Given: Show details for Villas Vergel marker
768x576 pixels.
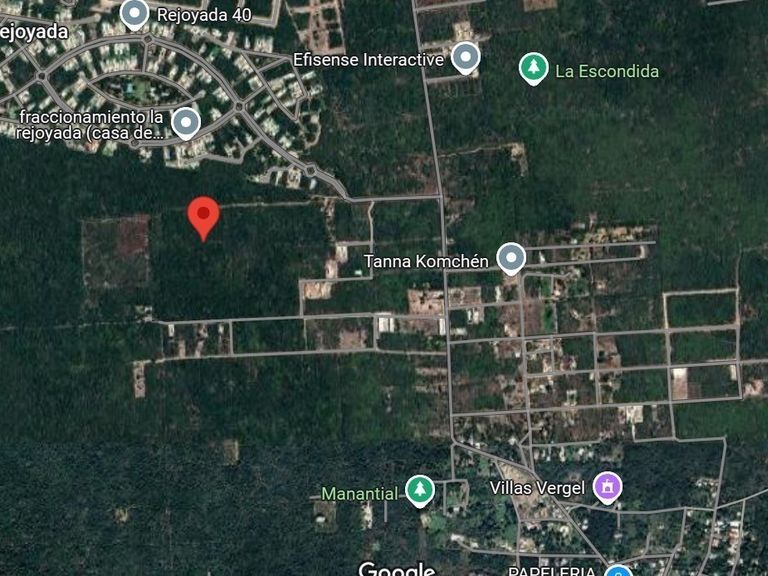Looking at the screenshot, I should (606, 487).
